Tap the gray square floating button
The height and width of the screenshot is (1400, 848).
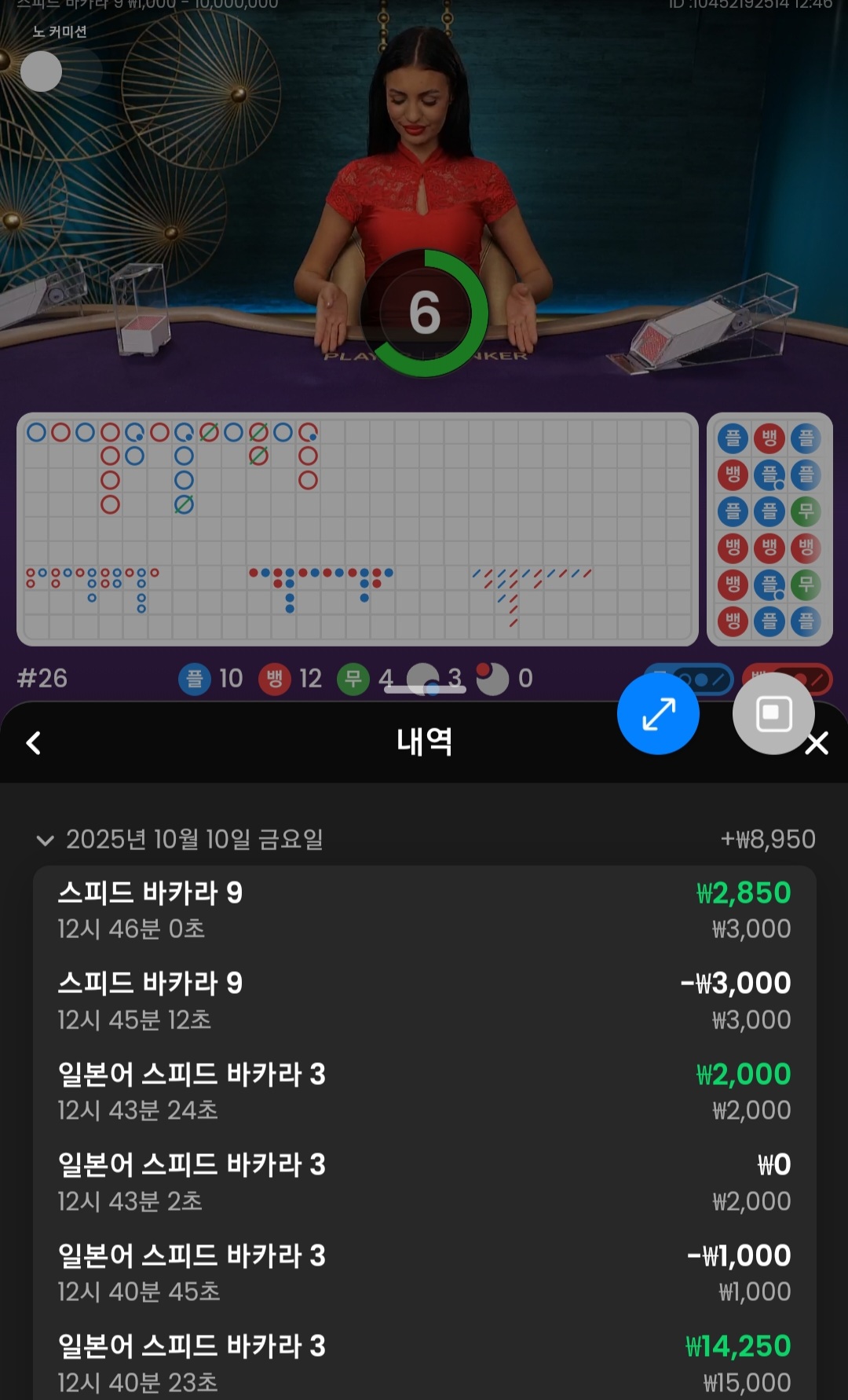coord(773,713)
